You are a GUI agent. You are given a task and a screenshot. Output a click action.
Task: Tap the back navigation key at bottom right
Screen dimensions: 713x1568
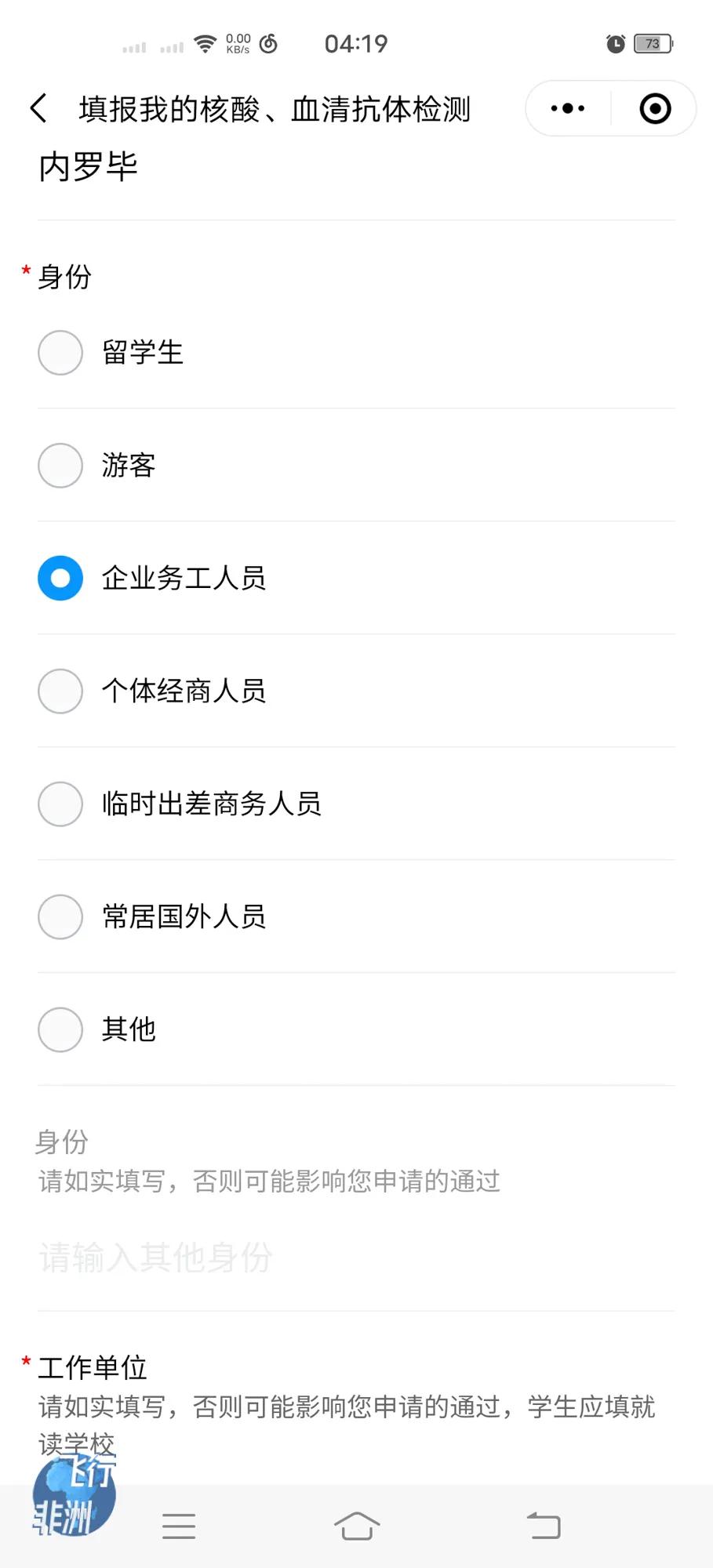tap(544, 1526)
